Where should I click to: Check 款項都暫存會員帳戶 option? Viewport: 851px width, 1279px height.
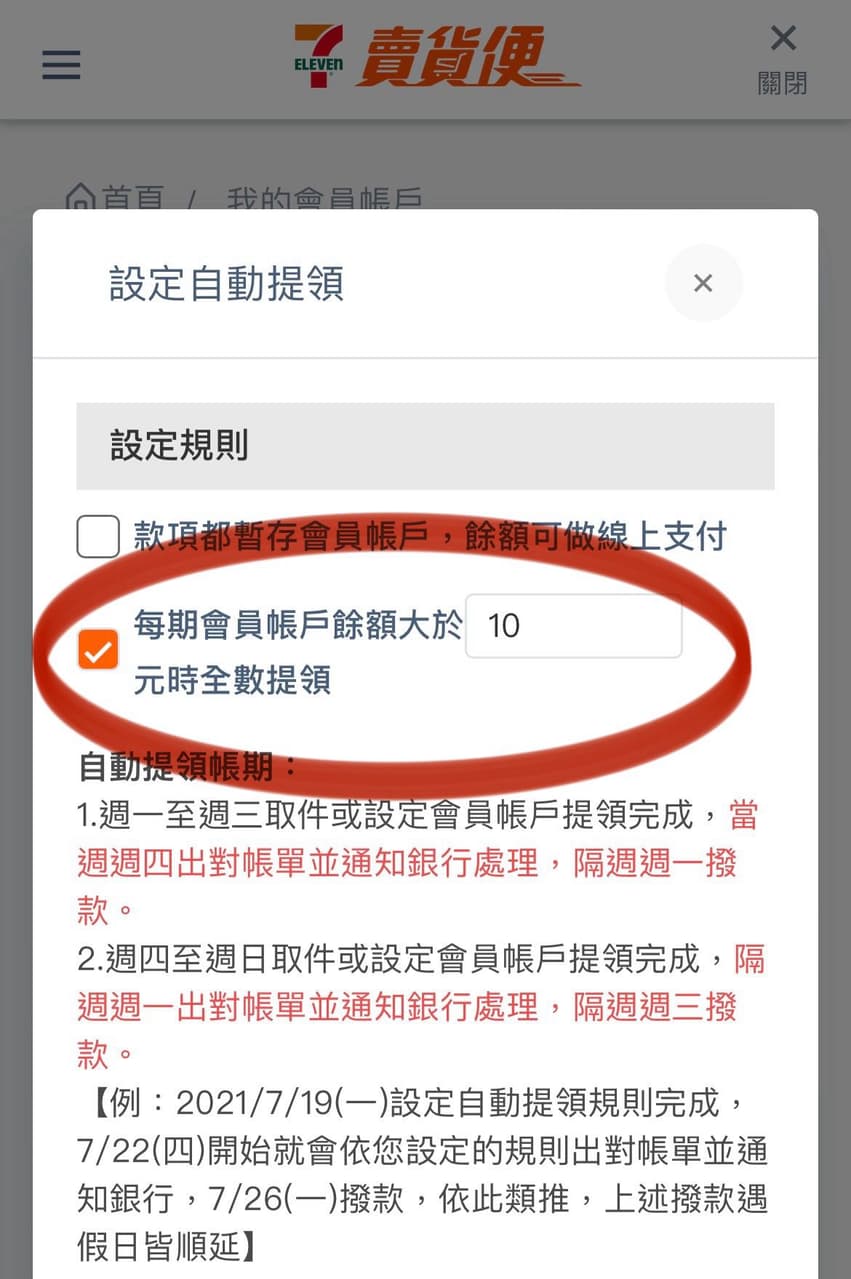pos(98,538)
